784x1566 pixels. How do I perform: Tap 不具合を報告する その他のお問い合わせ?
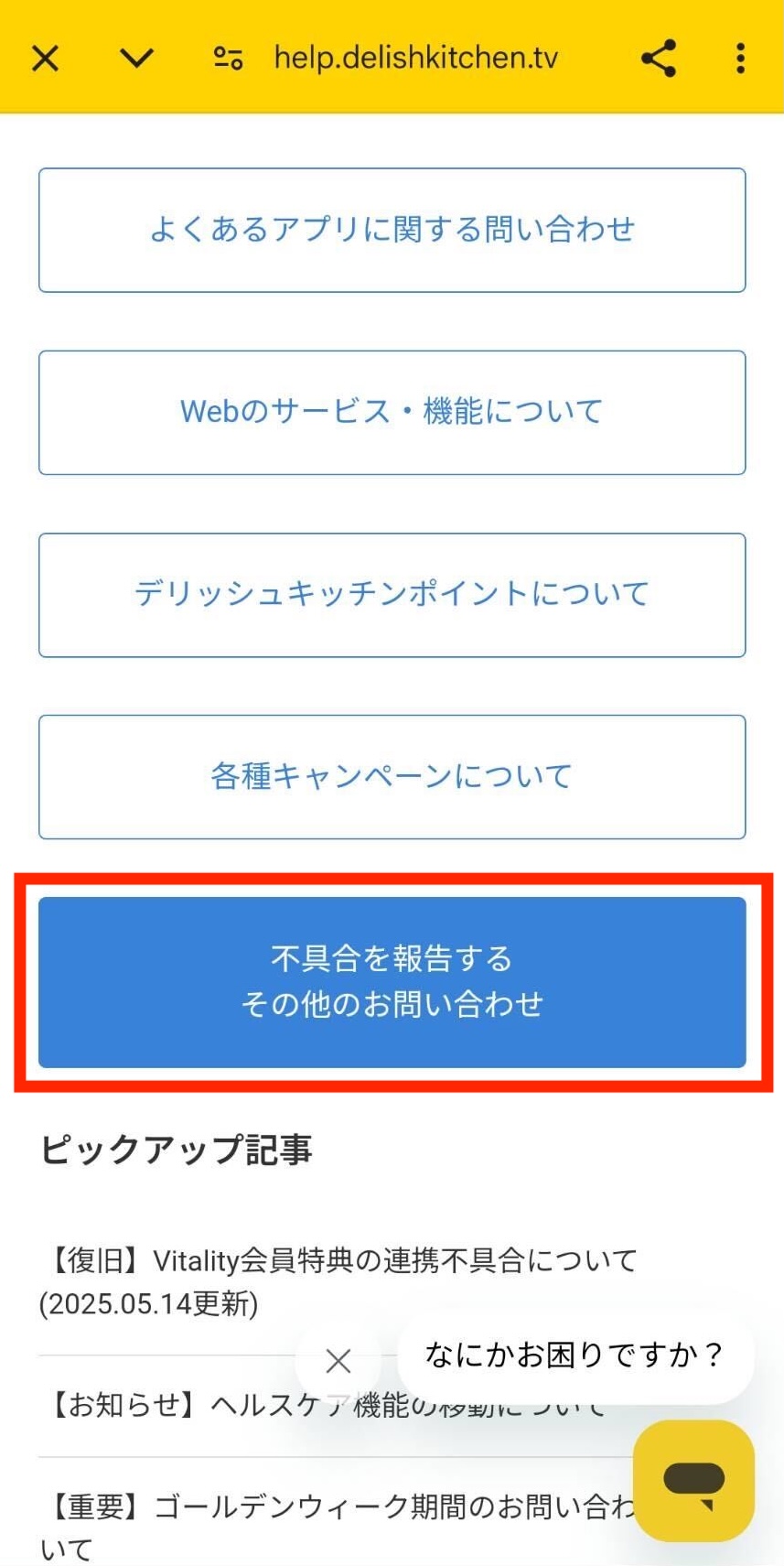pyautogui.click(x=392, y=982)
